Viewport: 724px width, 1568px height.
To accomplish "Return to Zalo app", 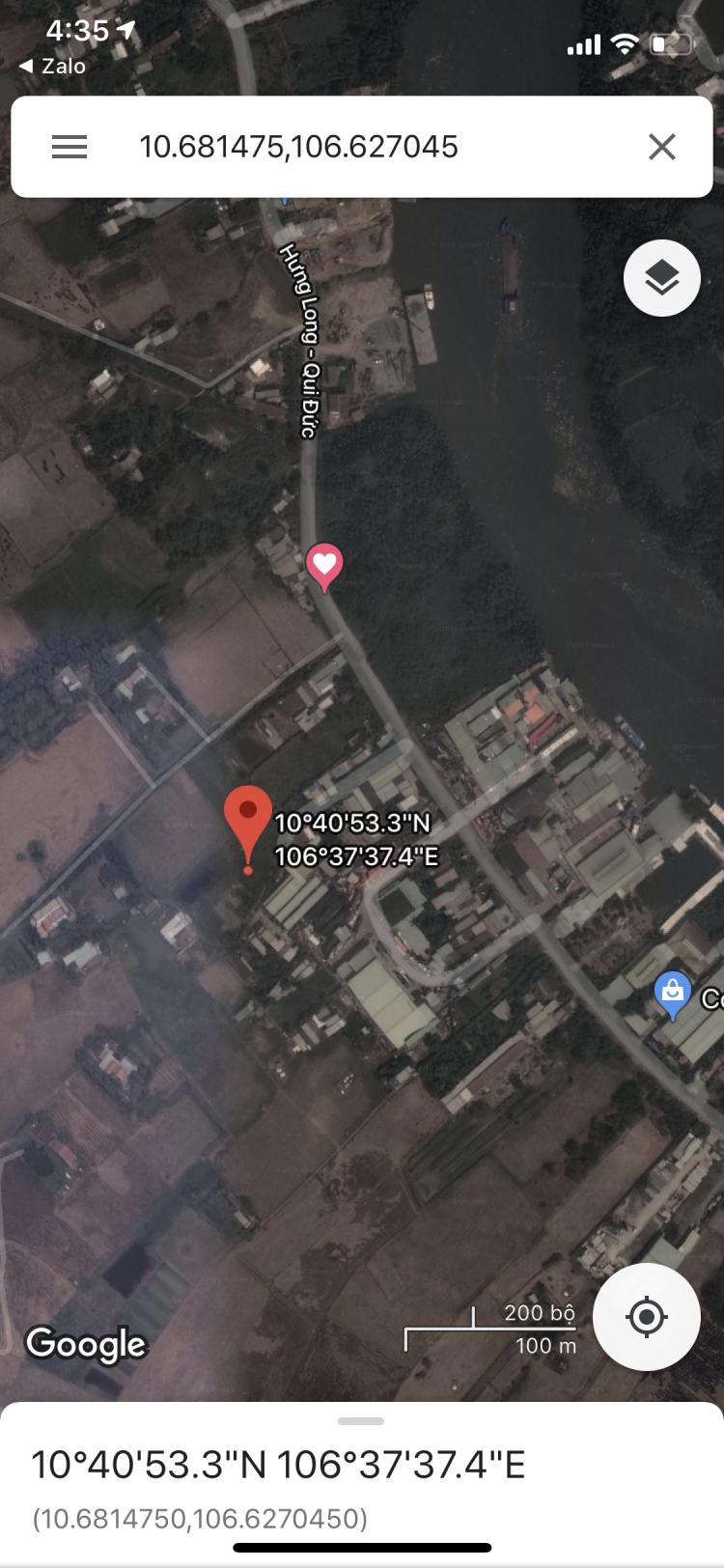I will point(53,66).
